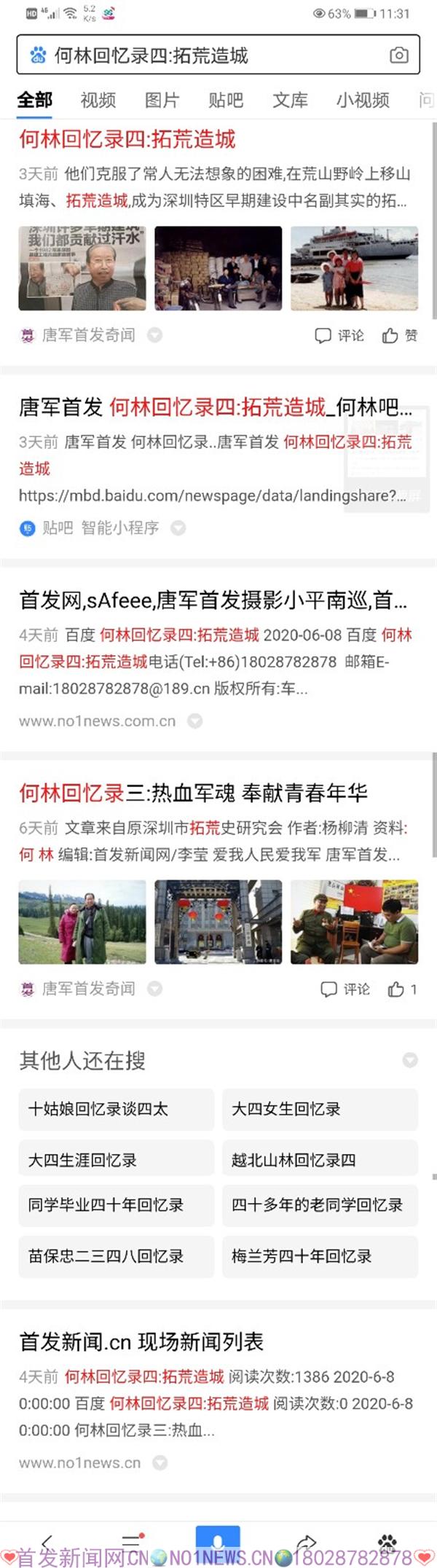Like the first result with 赞
This screenshot has width=437, height=1568.
pyautogui.click(x=400, y=335)
